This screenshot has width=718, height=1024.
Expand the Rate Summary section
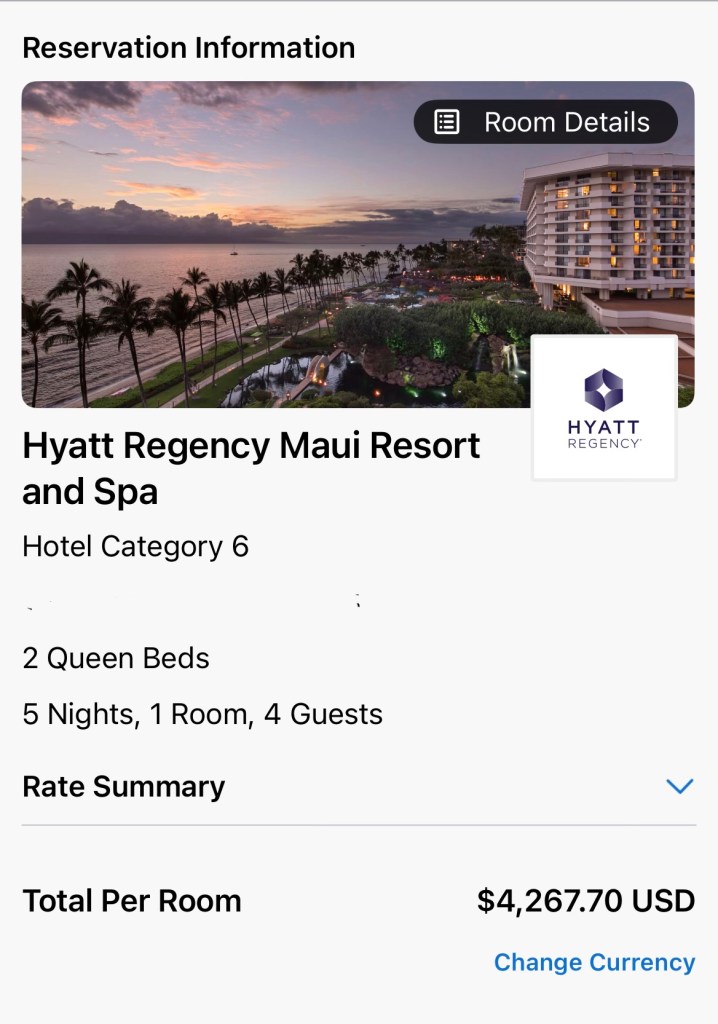[679, 786]
